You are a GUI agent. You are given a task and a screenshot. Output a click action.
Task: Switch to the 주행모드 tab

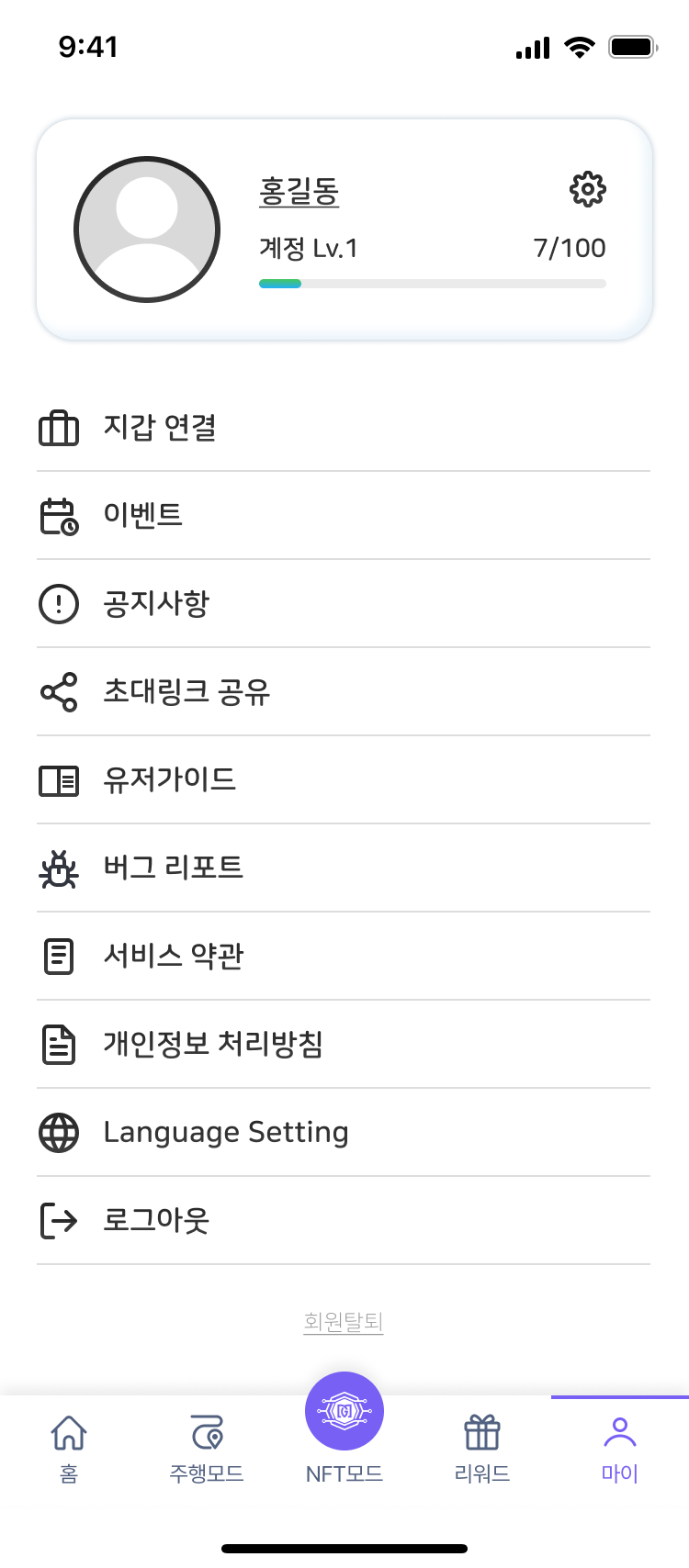[206, 1446]
